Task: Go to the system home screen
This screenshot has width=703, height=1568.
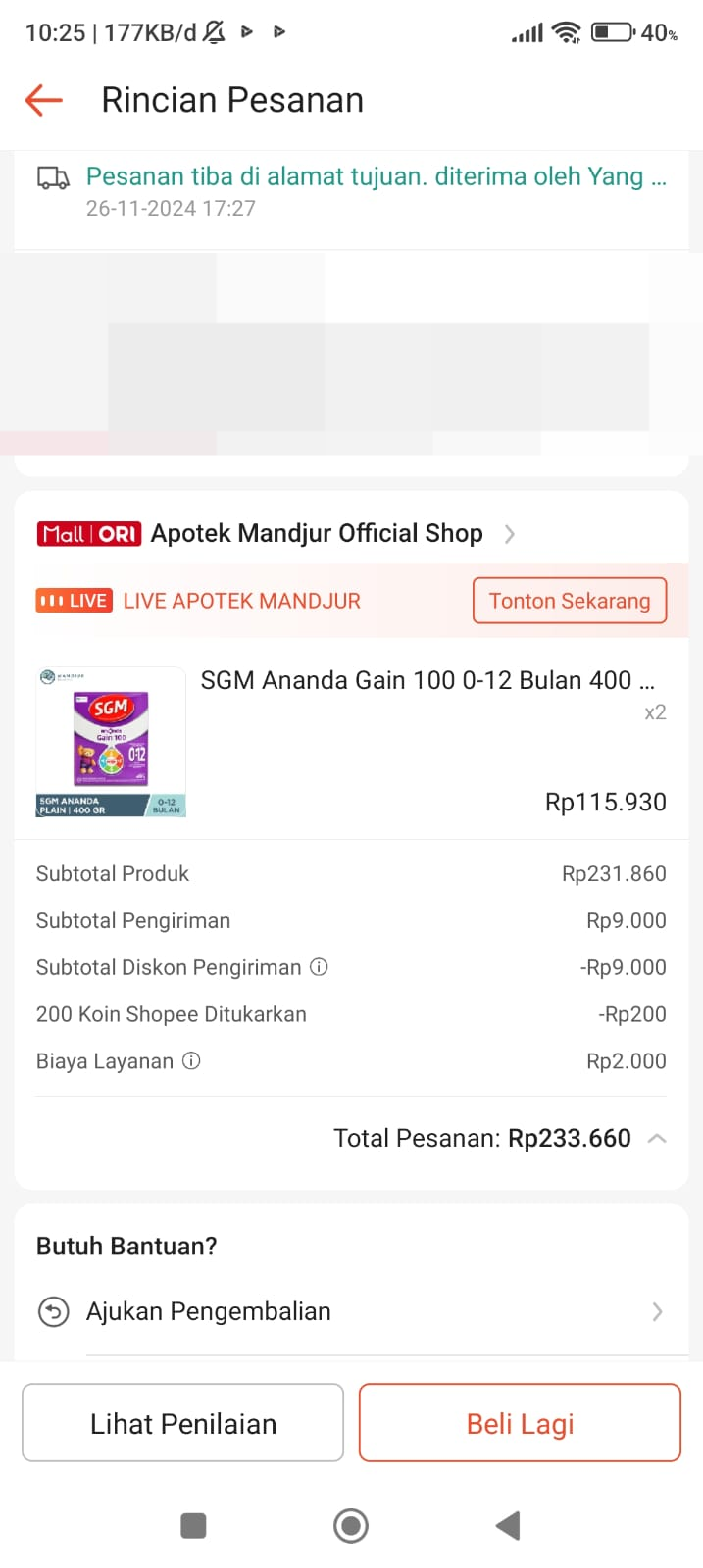Action: [x=351, y=1525]
